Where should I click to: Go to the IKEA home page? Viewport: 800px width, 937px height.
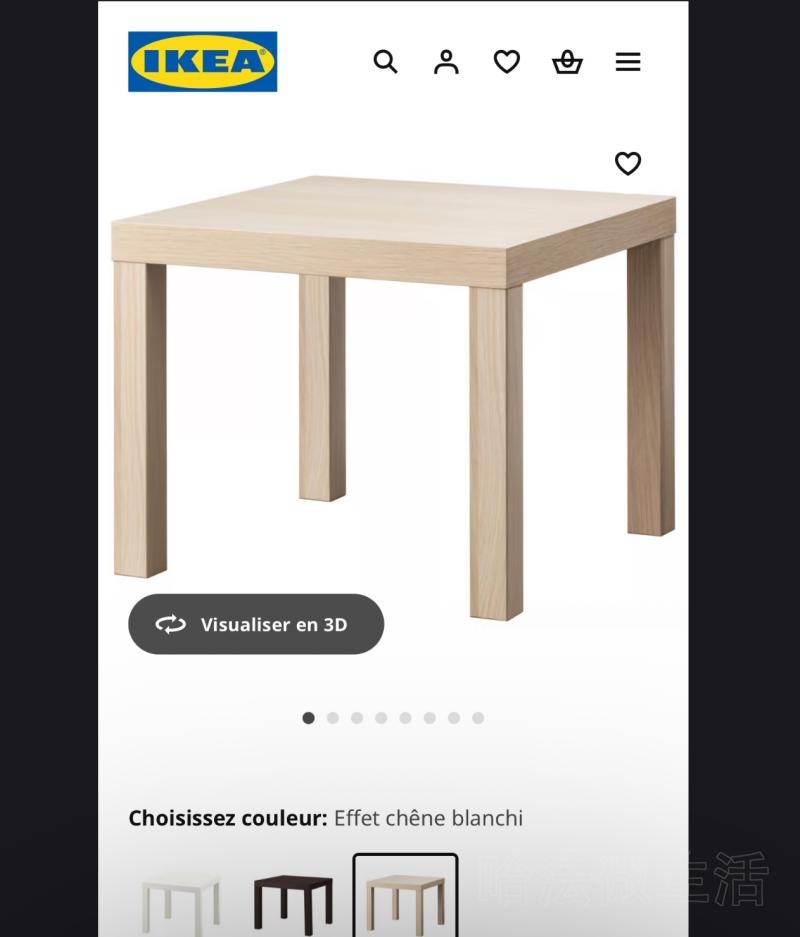pyautogui.click(x=203, y=62)
